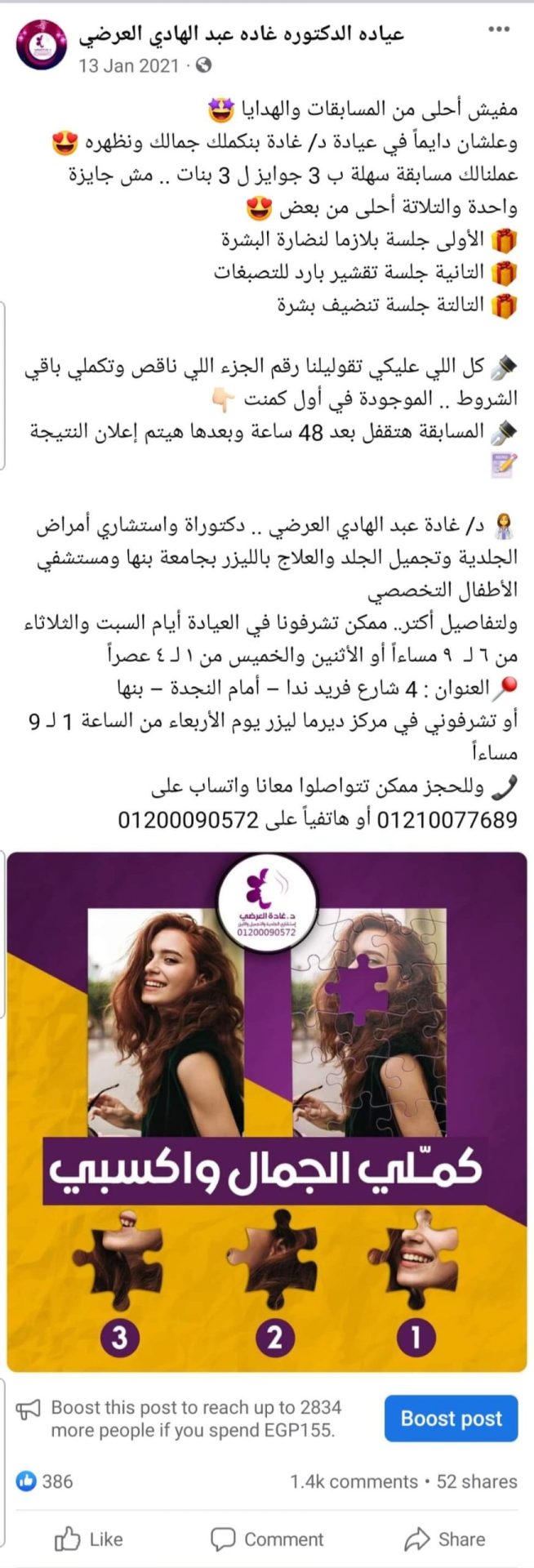Screen dimensions: 534x1568
Task: View the 52 shares
Action: click(477, 1481)
